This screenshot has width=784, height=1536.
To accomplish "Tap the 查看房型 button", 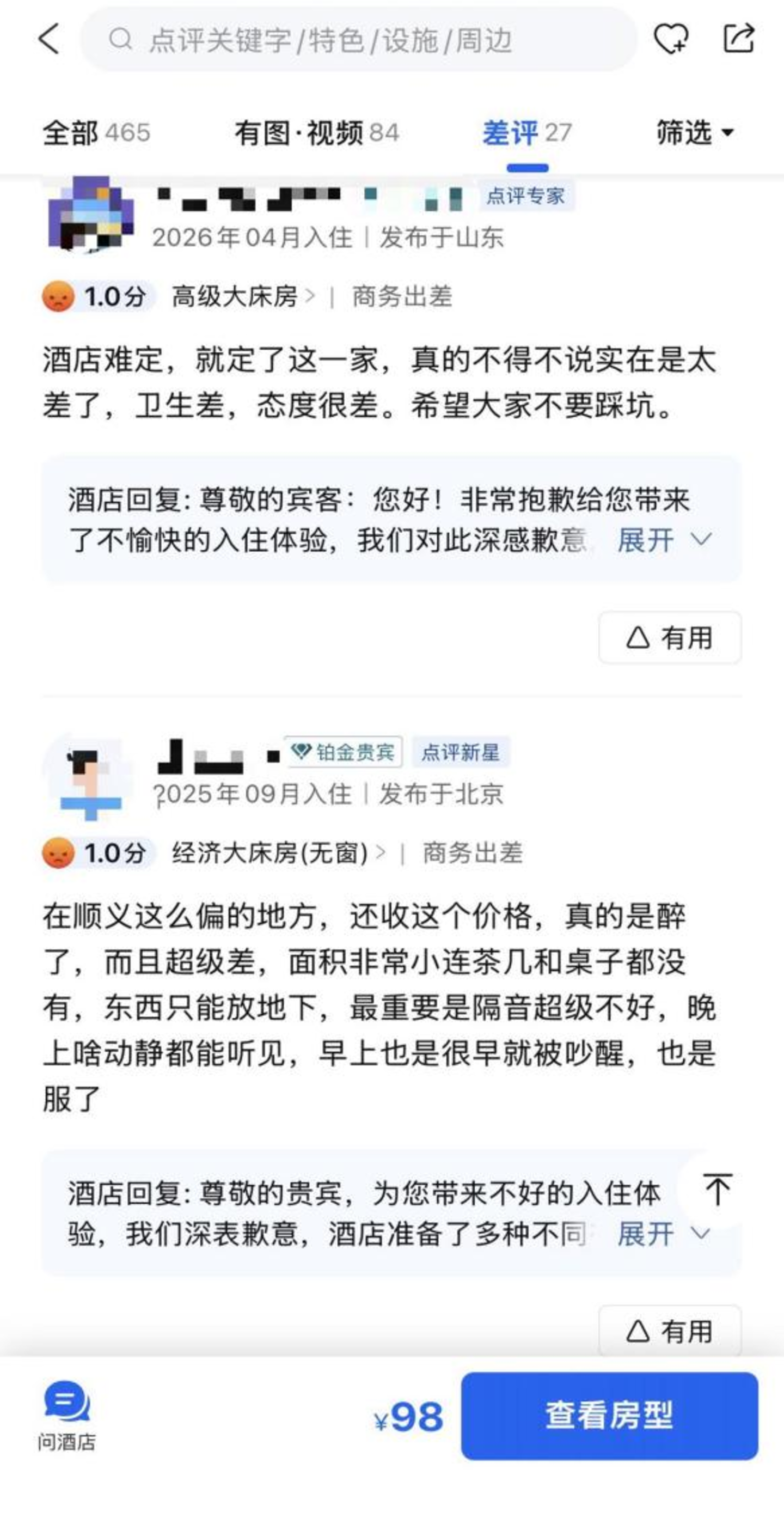I will coord(609,1416).
